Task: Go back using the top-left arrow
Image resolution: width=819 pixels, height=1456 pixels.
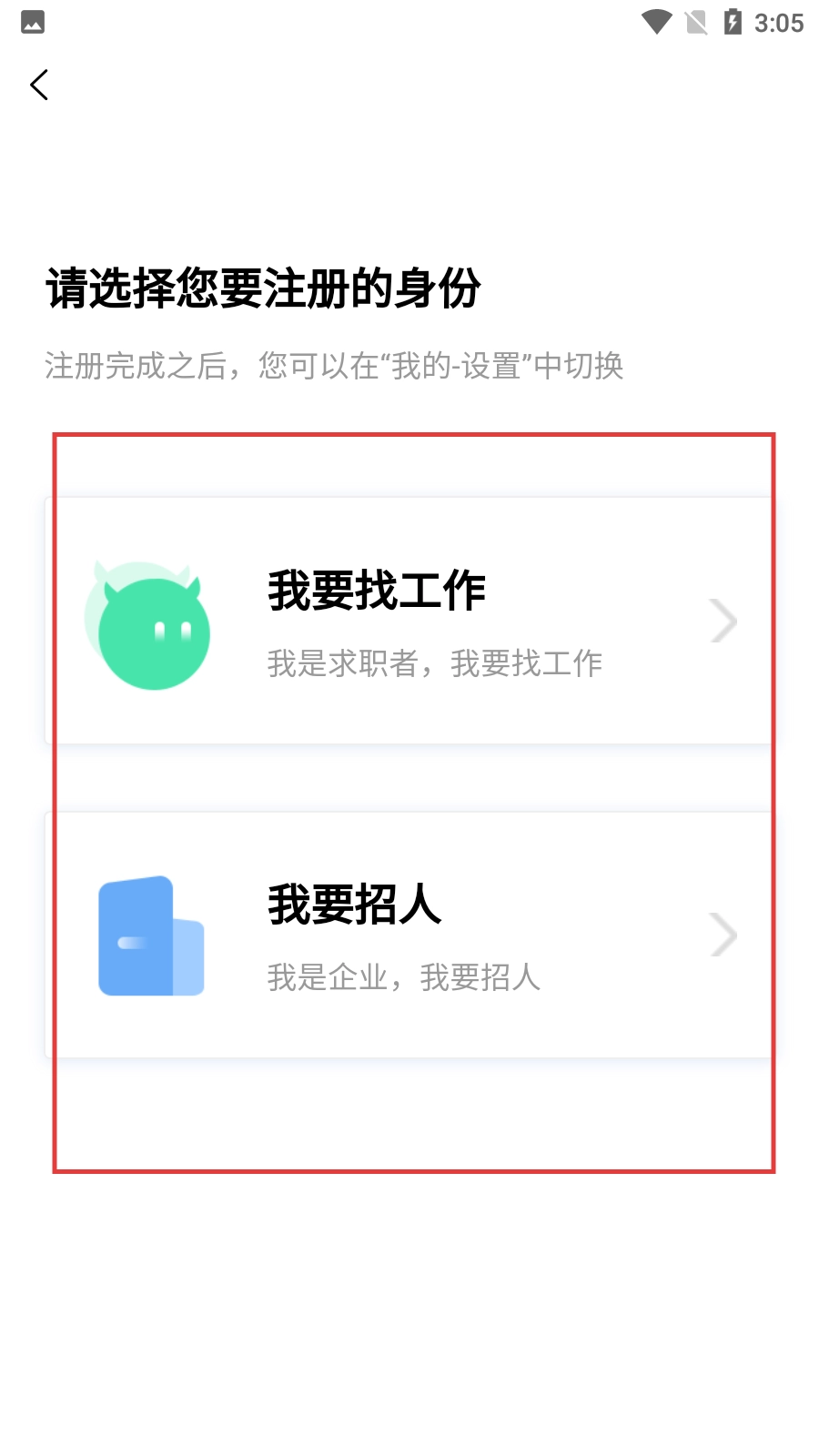Action: (39, 85)
